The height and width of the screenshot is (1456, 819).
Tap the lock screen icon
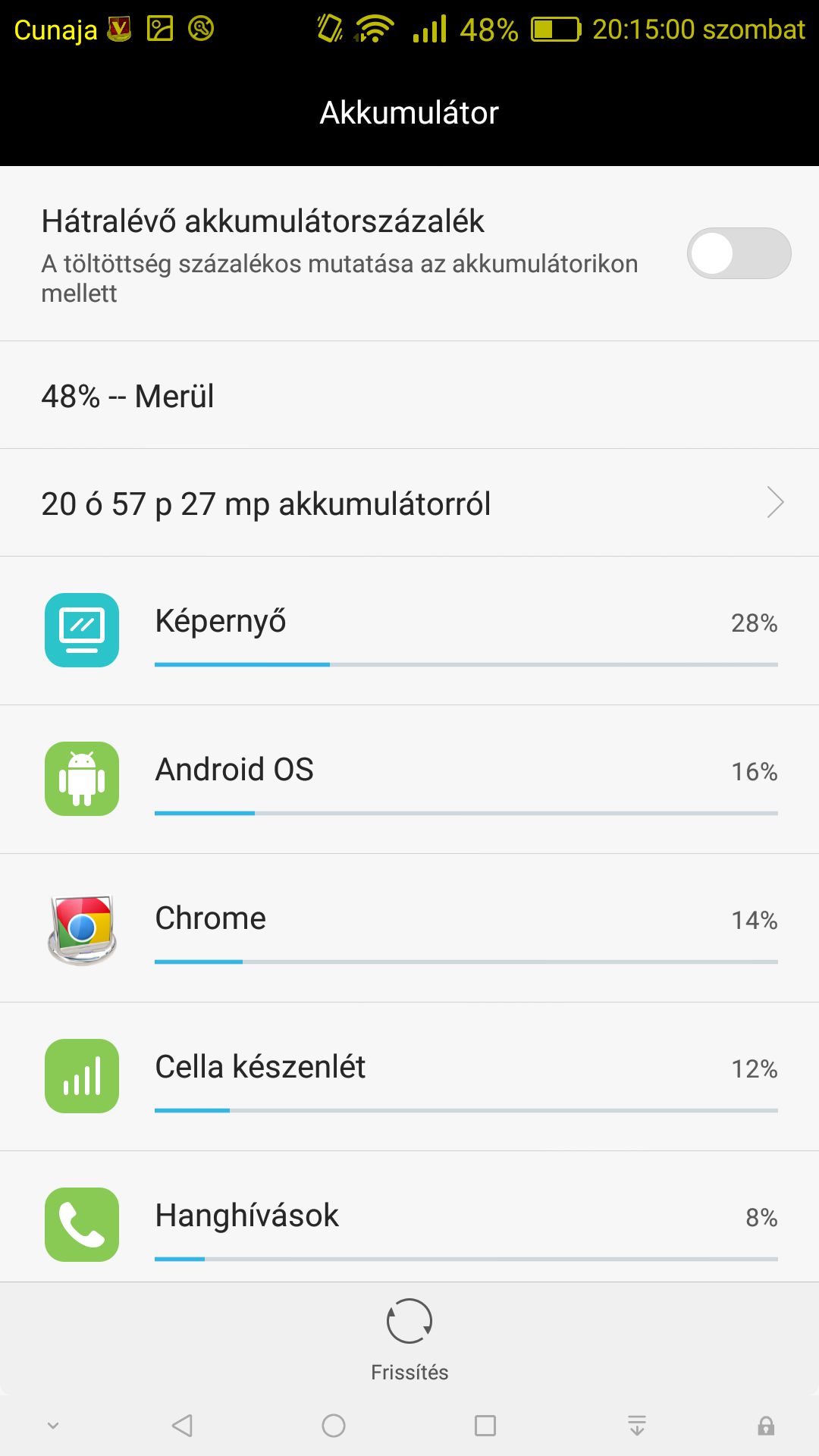(x=766, y=1426)
